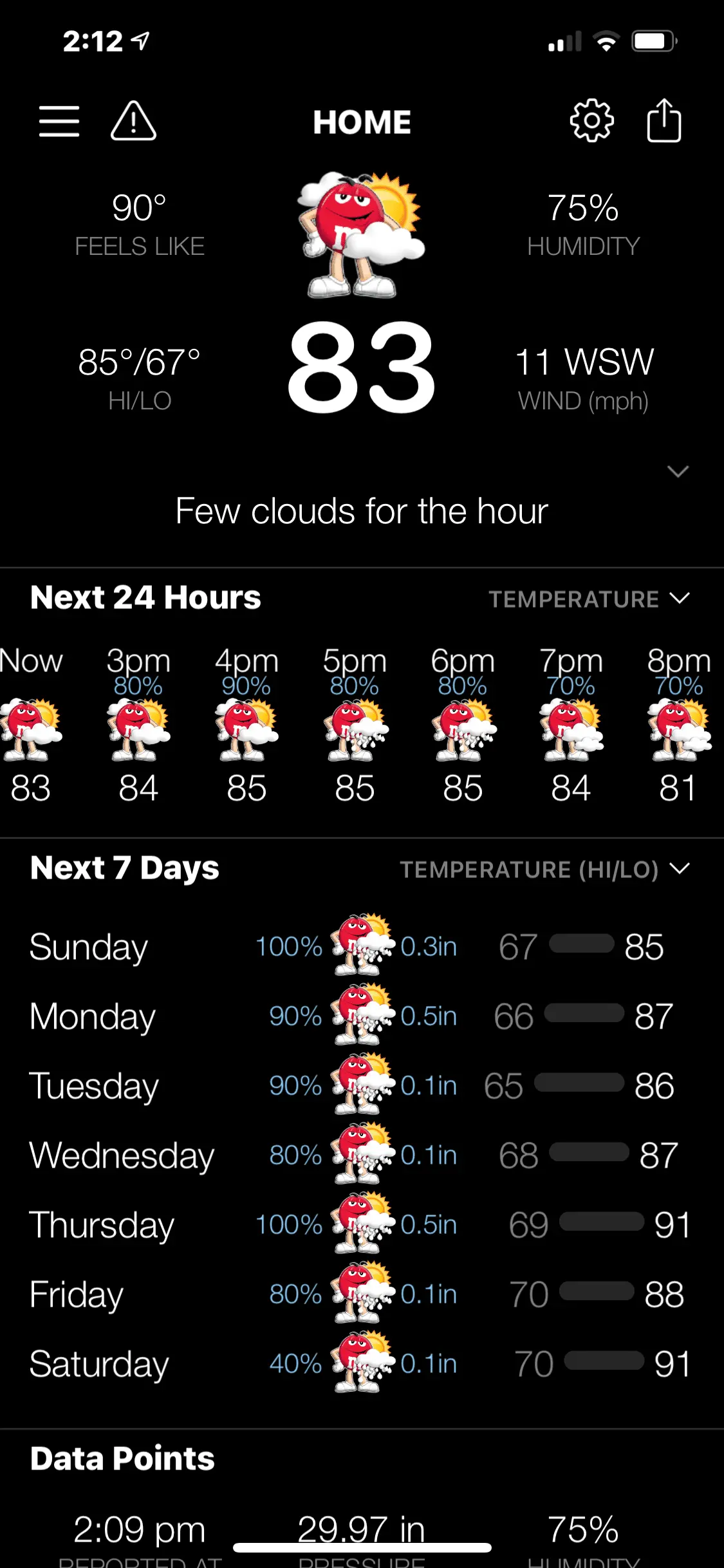View Monday's forecast details

click(362, 1016)
